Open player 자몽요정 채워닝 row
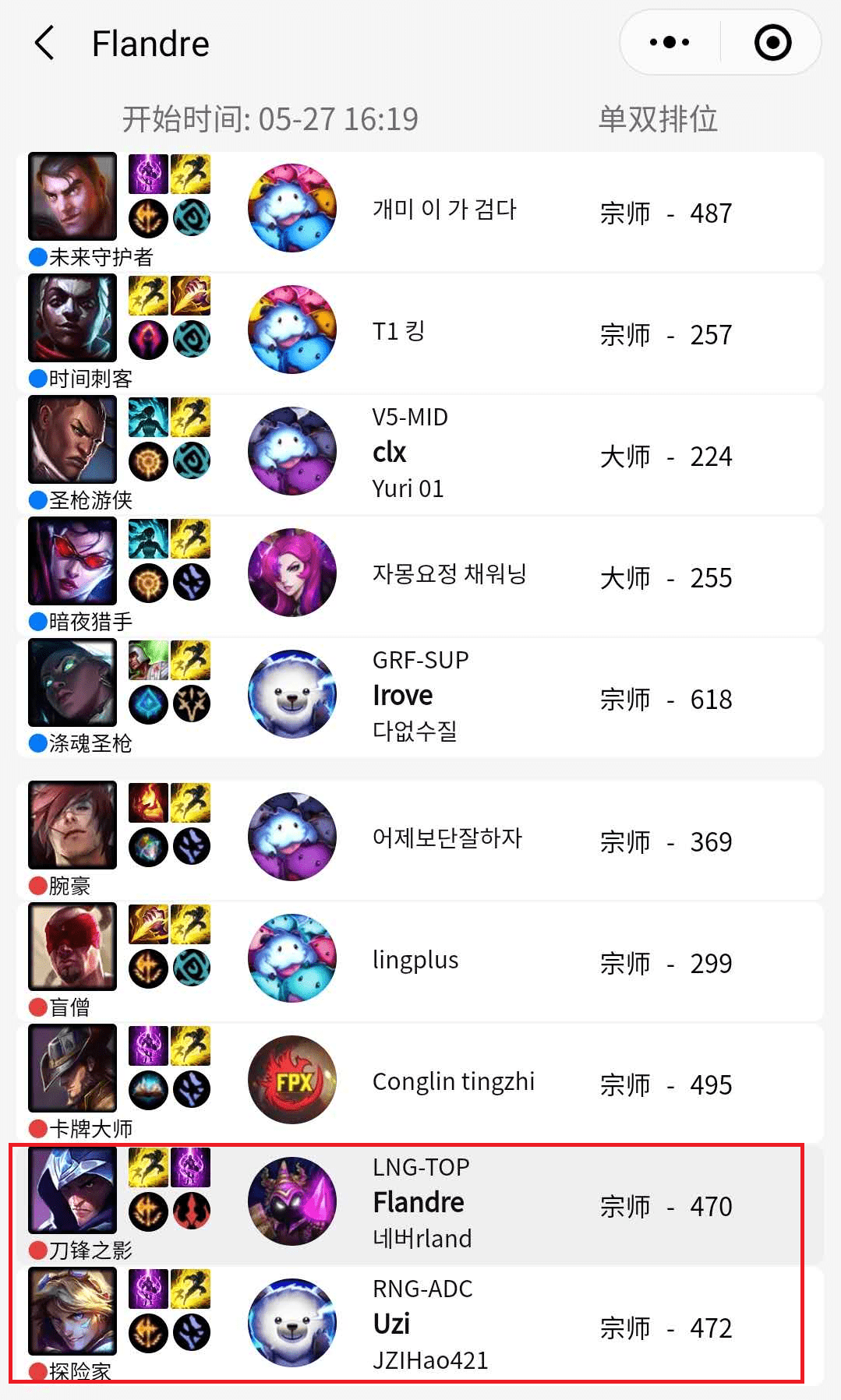841x1400 pixels. point(449,576)
